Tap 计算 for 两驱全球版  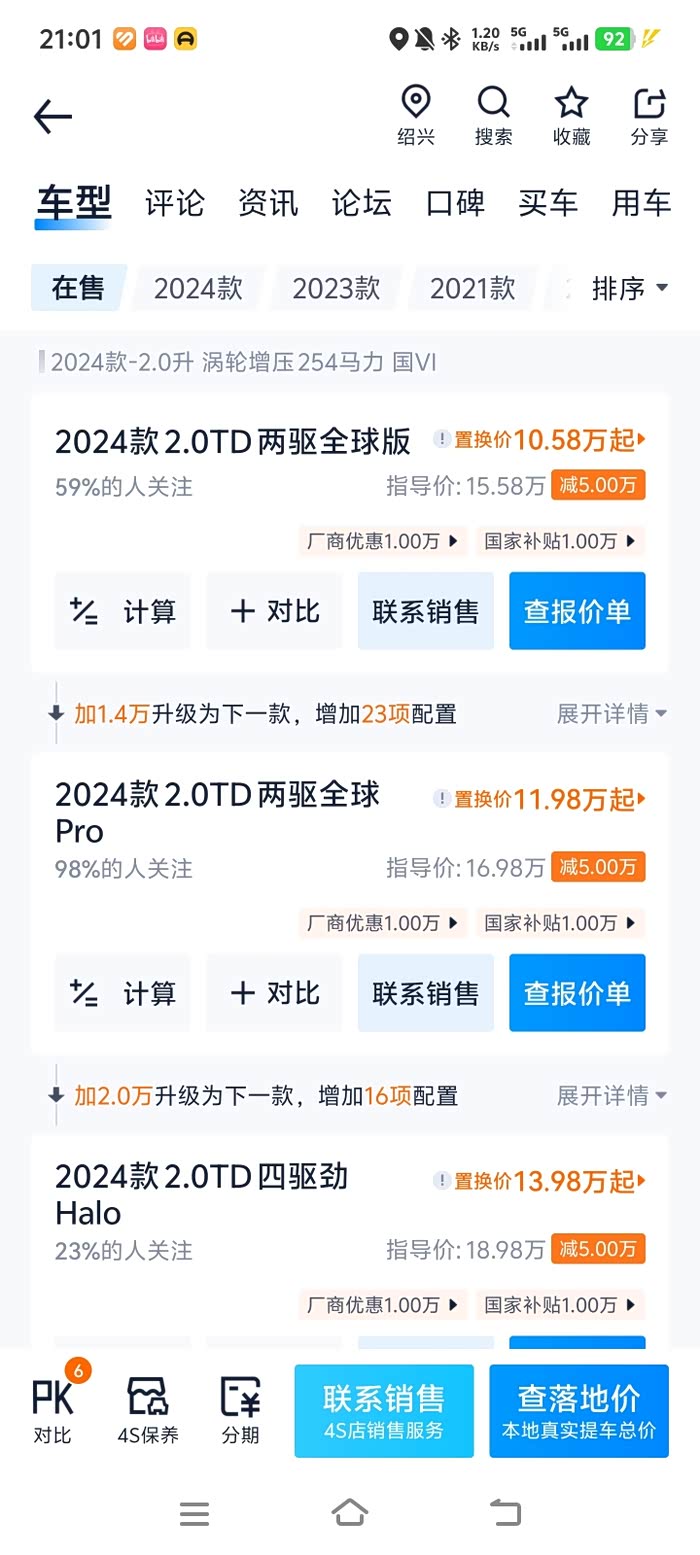[x=122, y=611]
